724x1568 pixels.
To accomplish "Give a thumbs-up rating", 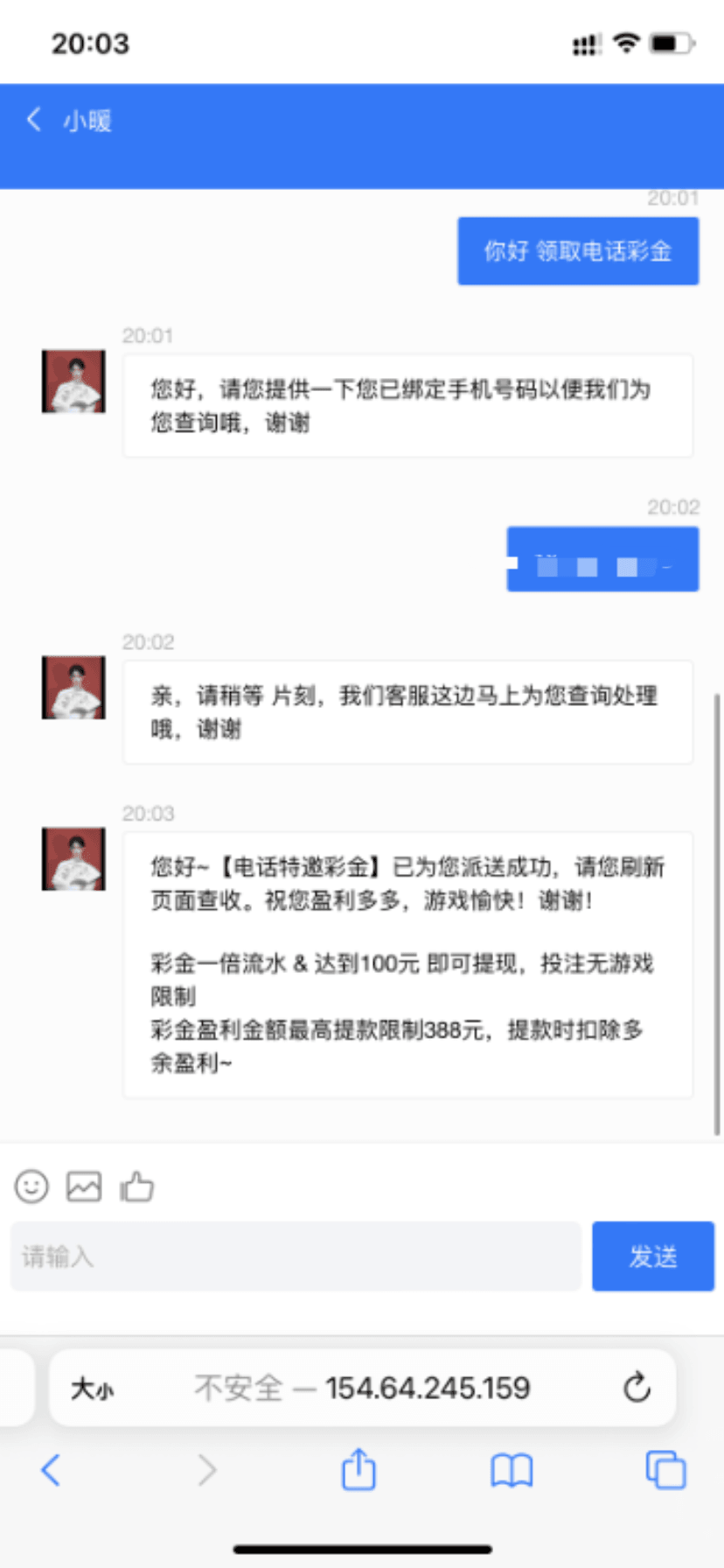I will click(136, 1186).
